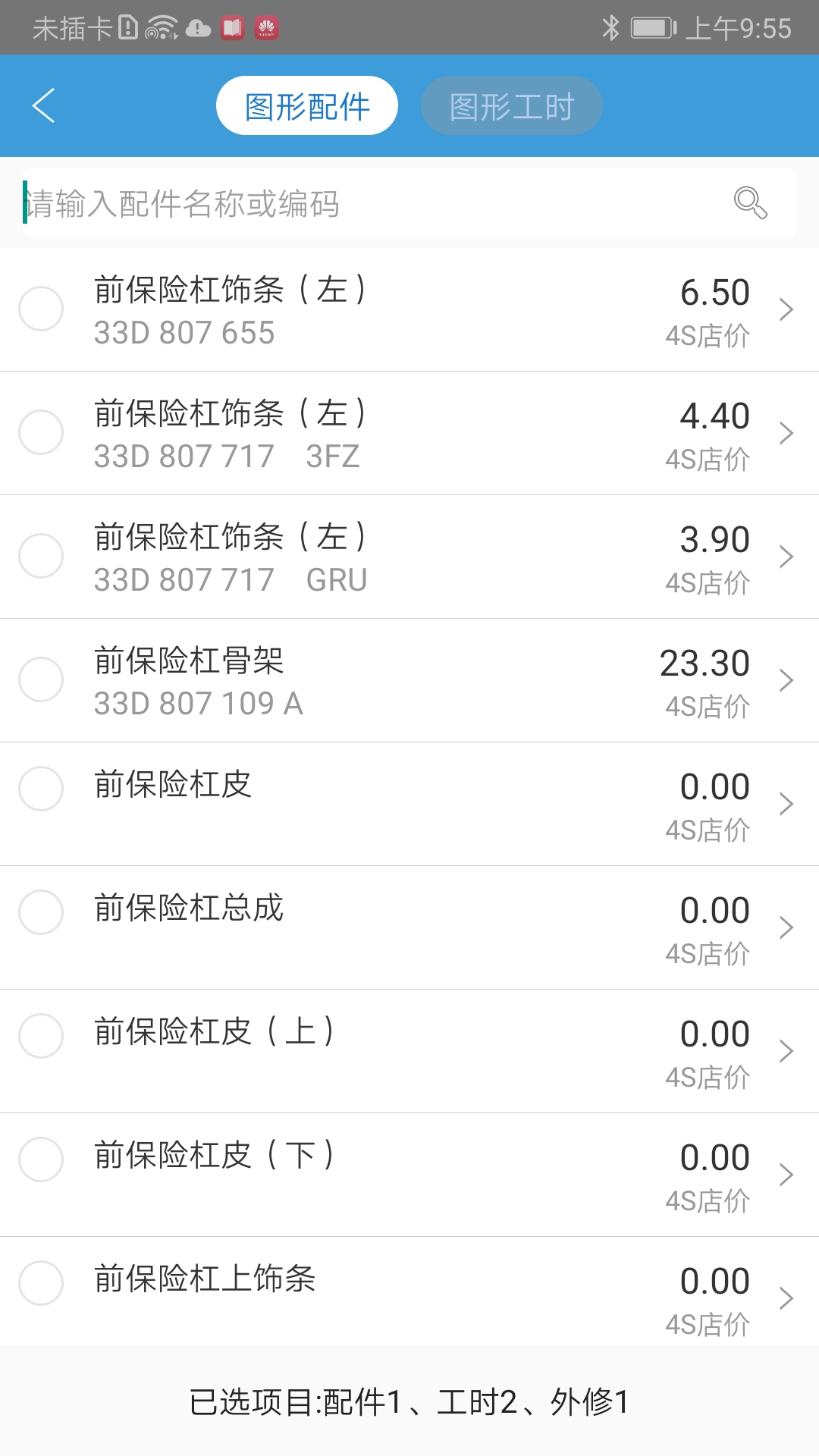View selected items summary 已选项目
The image size is (819, 1456).
click(409, 1401)
